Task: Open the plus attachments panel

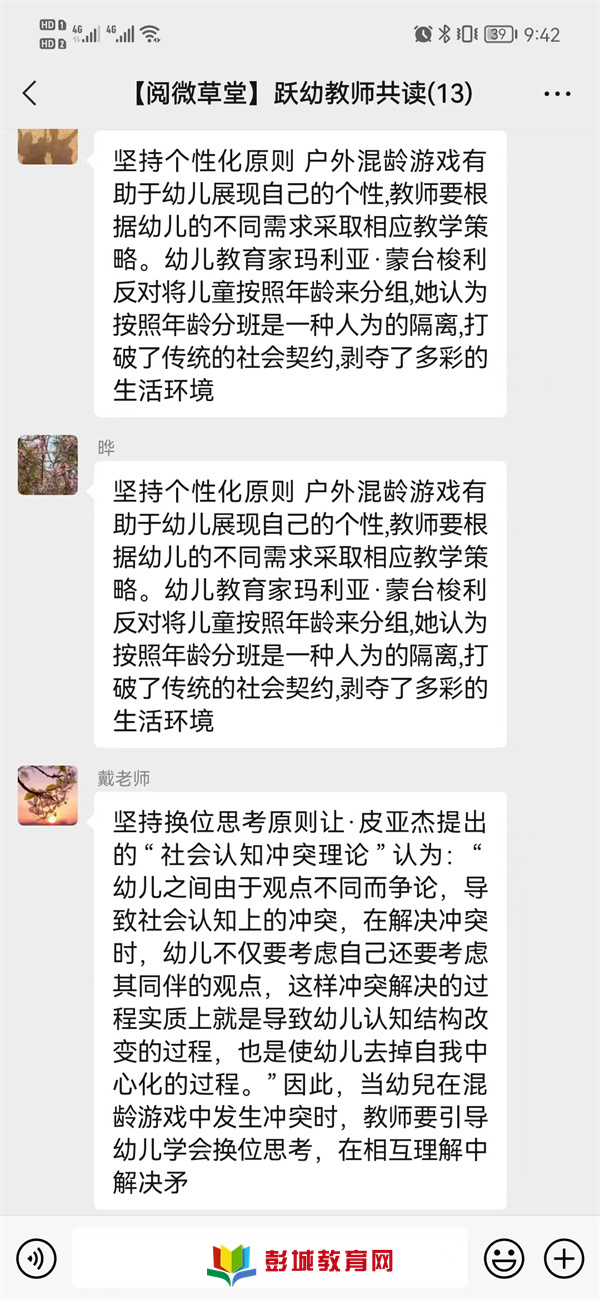Action: point(564,1257)
